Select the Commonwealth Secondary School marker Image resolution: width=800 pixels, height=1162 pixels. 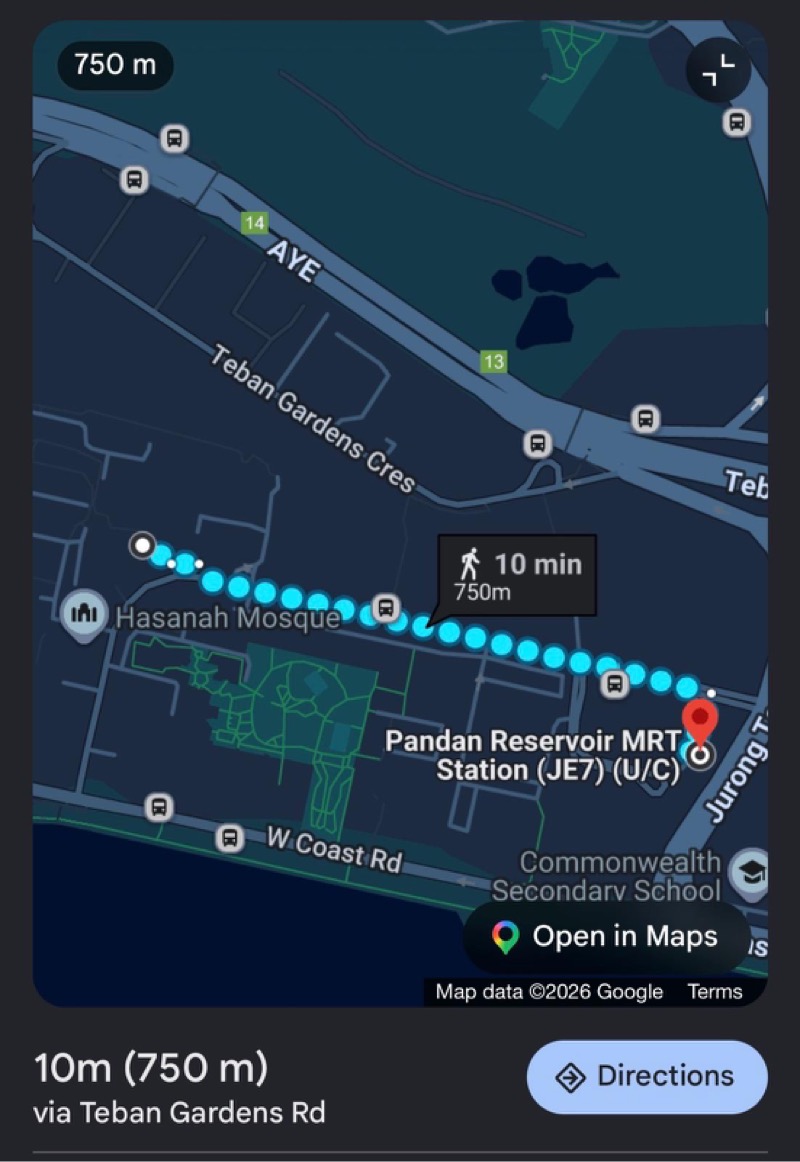(x=749, y=872)
